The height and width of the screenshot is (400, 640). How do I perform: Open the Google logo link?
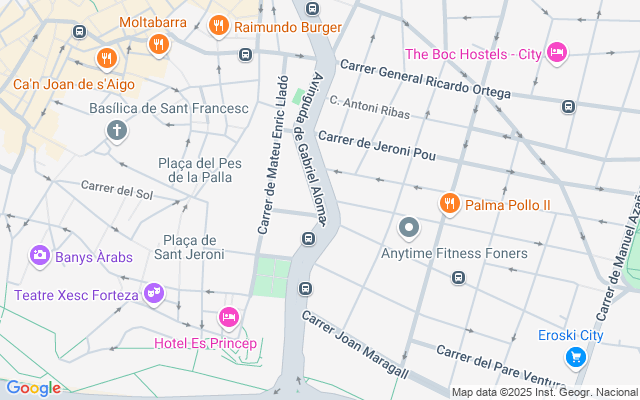(x=33, y=388)
